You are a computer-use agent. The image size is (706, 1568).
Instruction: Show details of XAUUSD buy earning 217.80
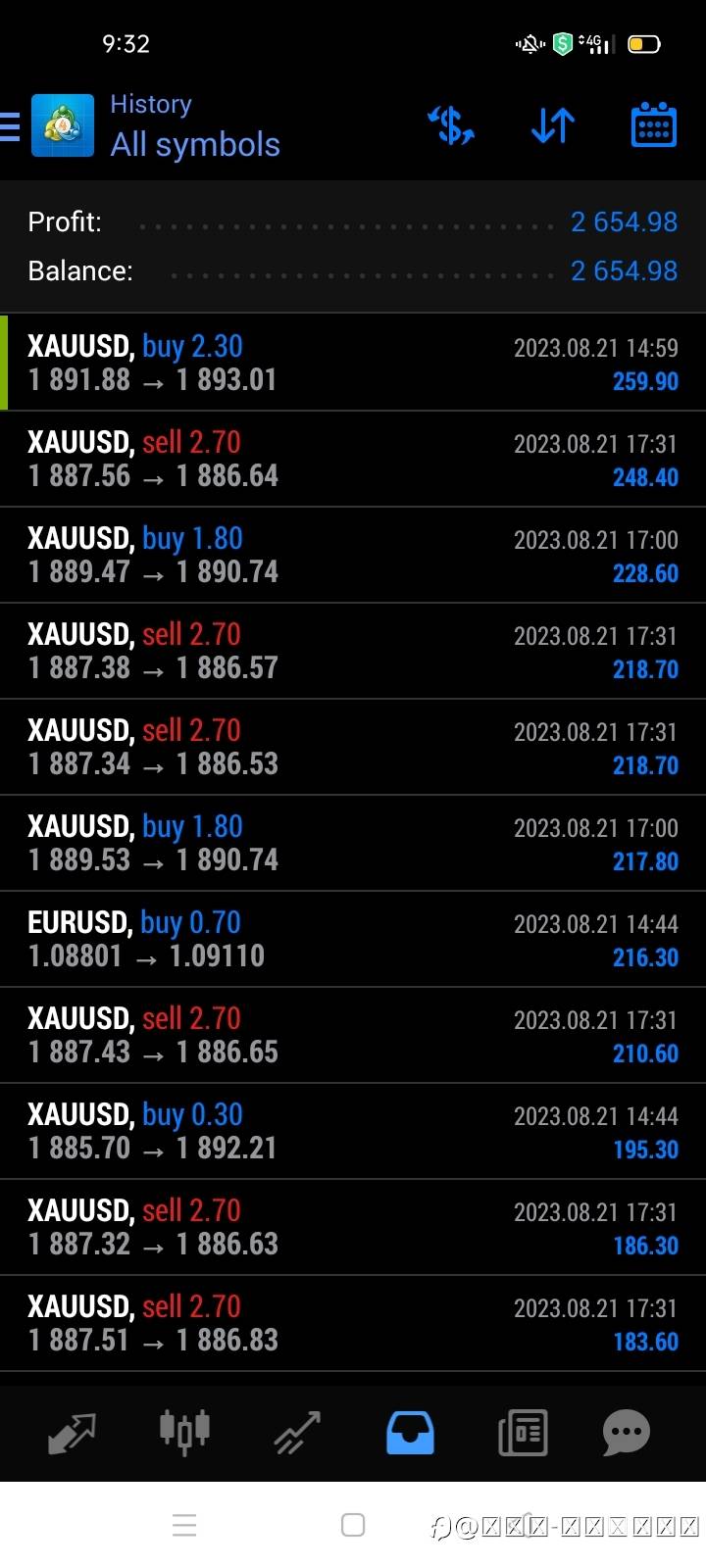353,843
